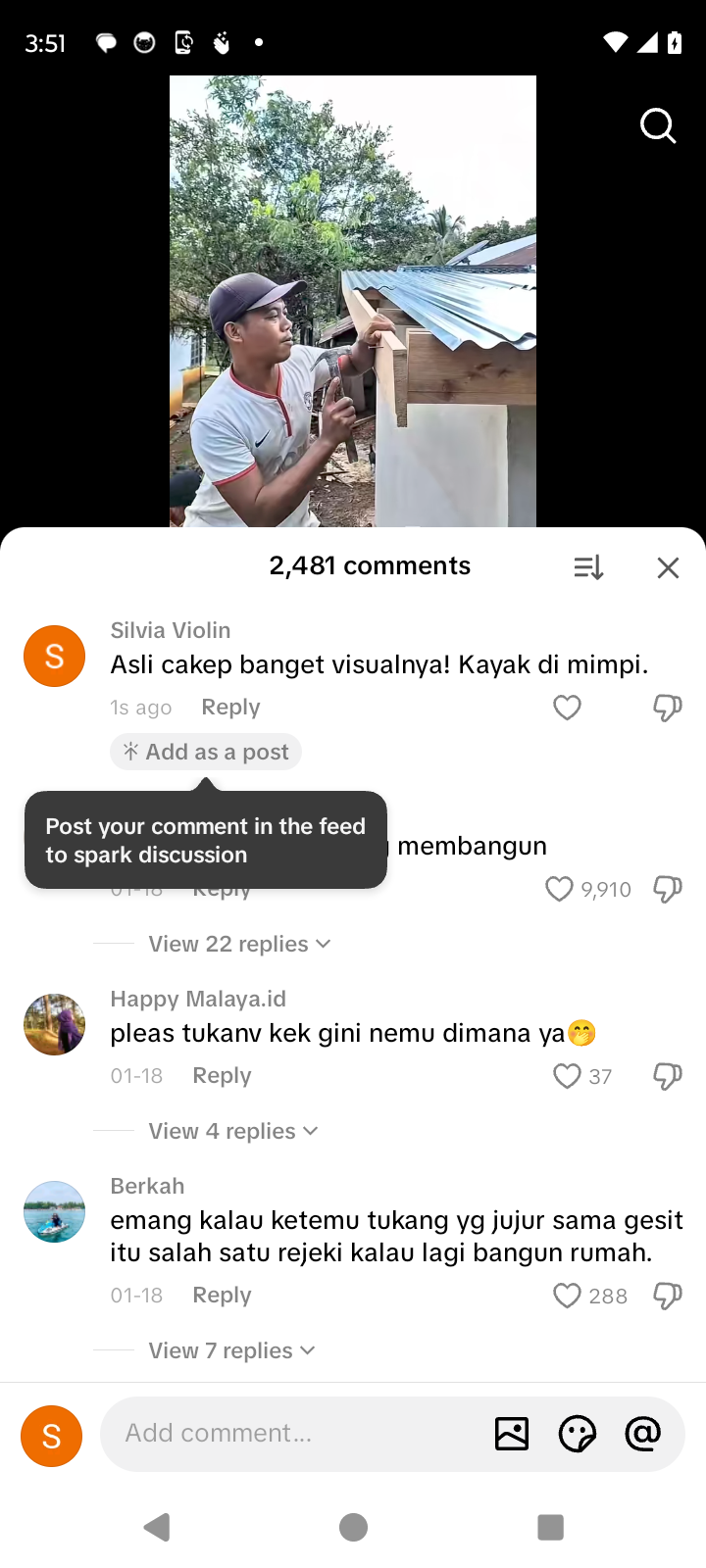706x1568 pixels.
Task: Reply to Happy Malaya.id's comment
Action: (x=222, y=1076)
